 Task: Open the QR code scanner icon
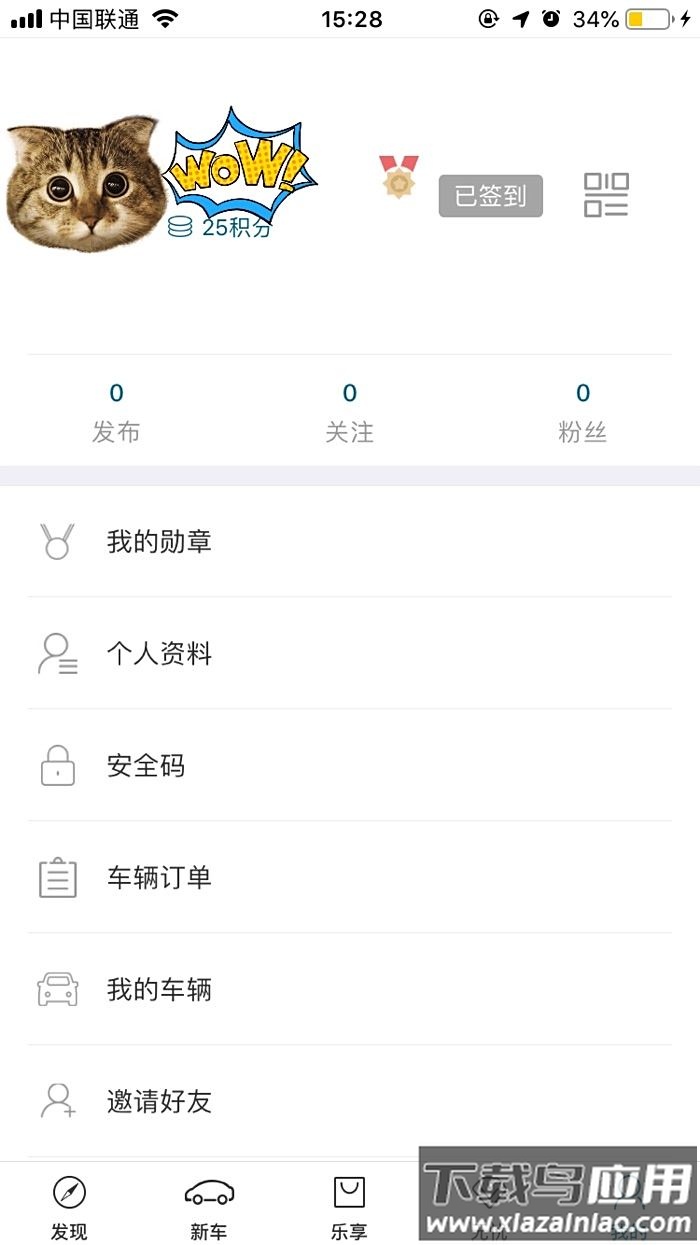[606, 195]
